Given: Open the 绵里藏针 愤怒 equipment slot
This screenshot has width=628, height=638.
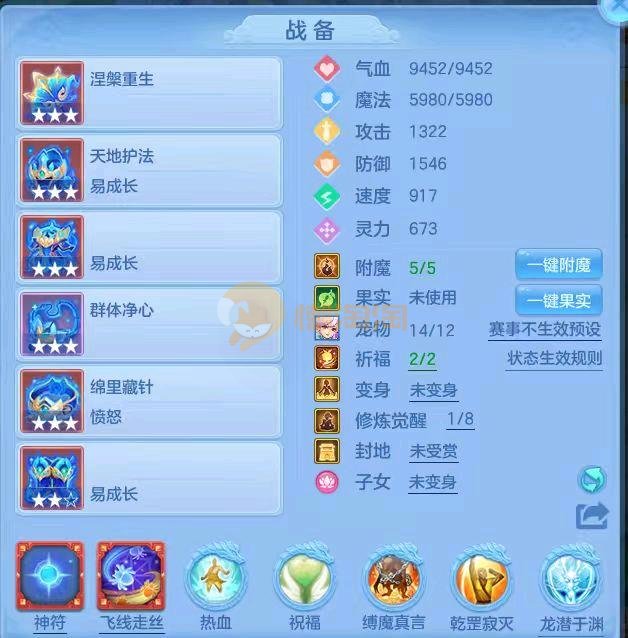Looking at the screenshot, I should pyautogui.click(x=150, y=401).
